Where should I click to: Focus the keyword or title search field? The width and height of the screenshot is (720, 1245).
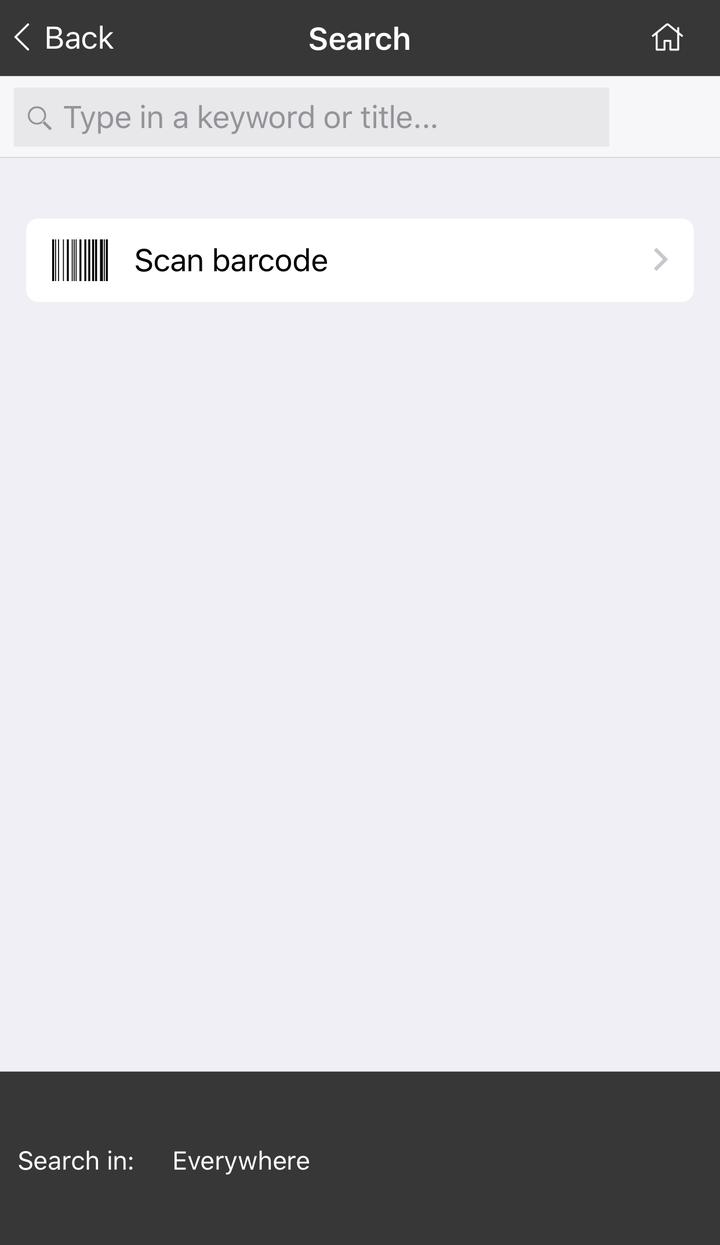pyautogui.click(x=311, y=118)
